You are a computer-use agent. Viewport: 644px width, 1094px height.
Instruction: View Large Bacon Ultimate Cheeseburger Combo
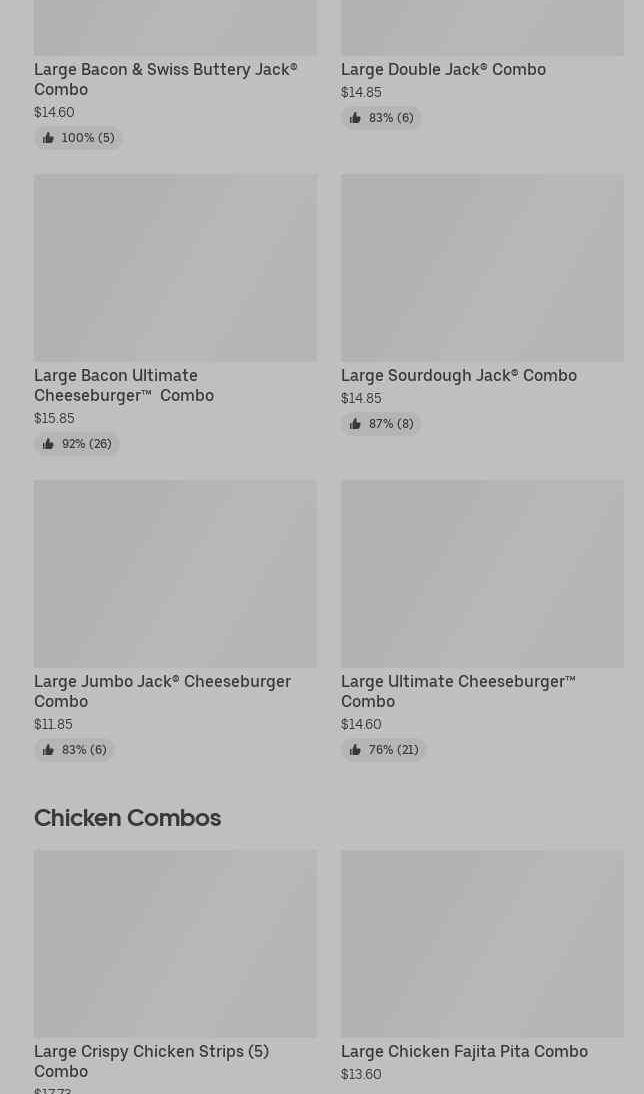(x=175, y=300)
